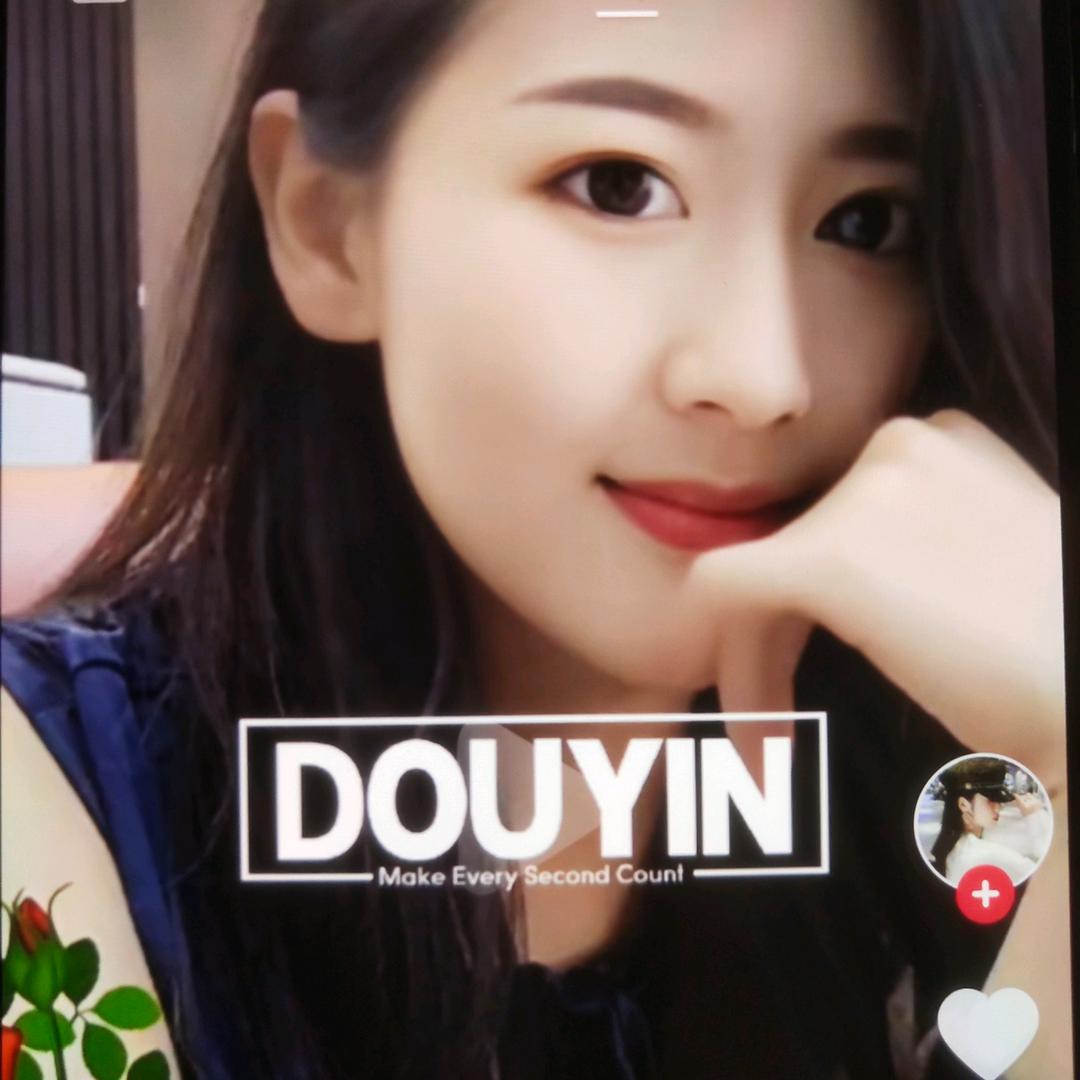The width and height of the screenshot is (1080, 1080).
Task: Follow the creator via red plus button
Action: [984, 894]
